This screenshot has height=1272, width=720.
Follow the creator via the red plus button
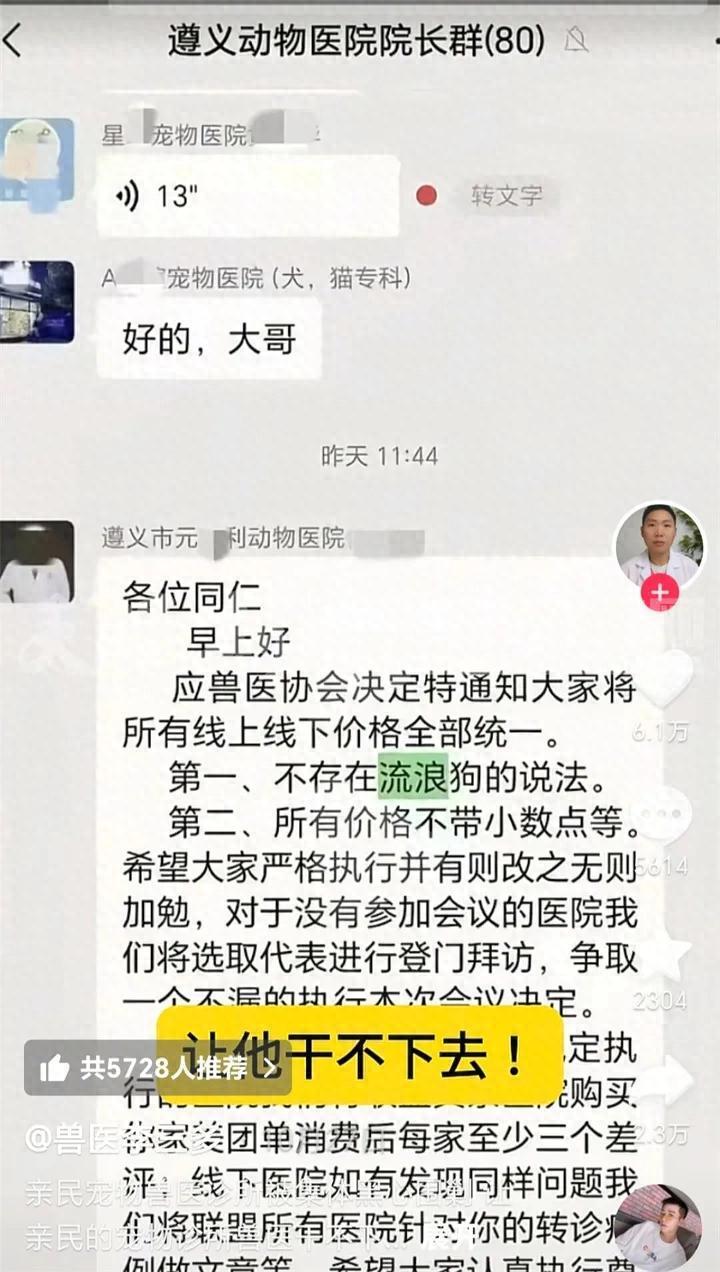pos(659,592)
